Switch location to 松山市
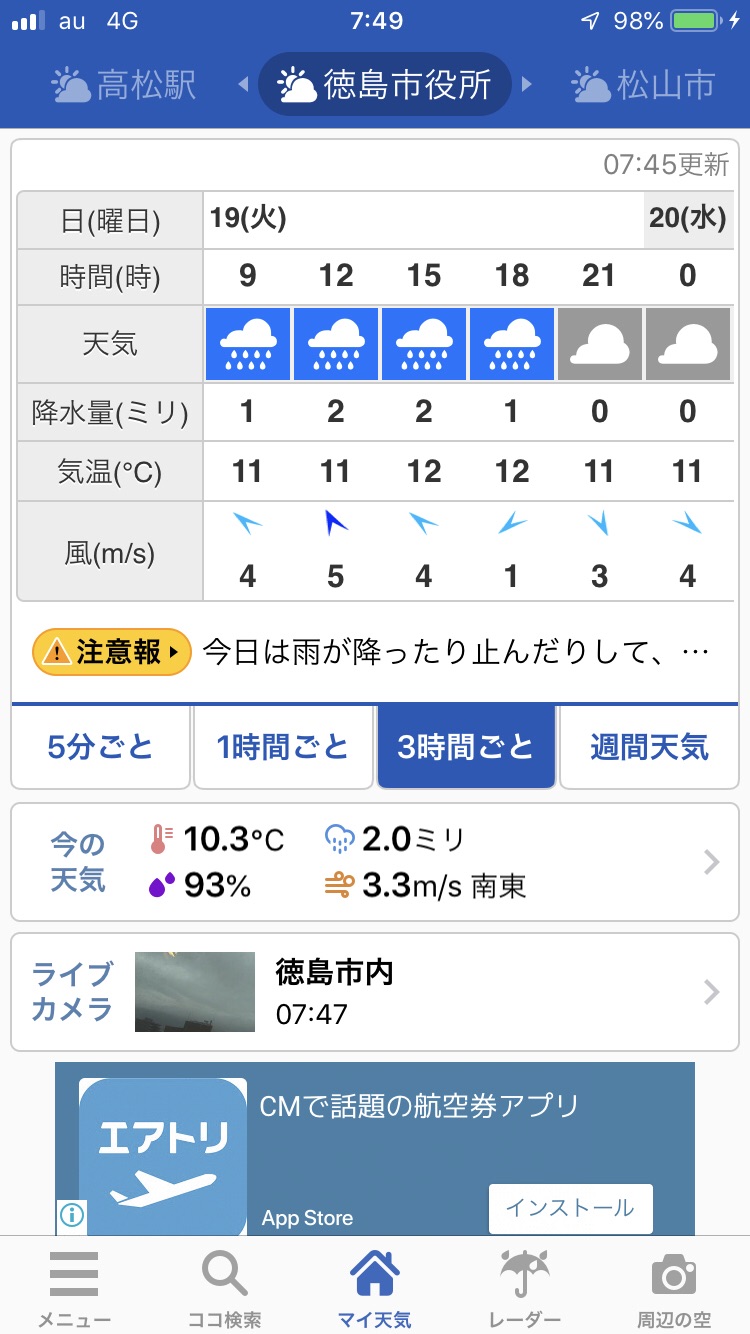This screenshot has height=1334, width=750. pos(644,86)
